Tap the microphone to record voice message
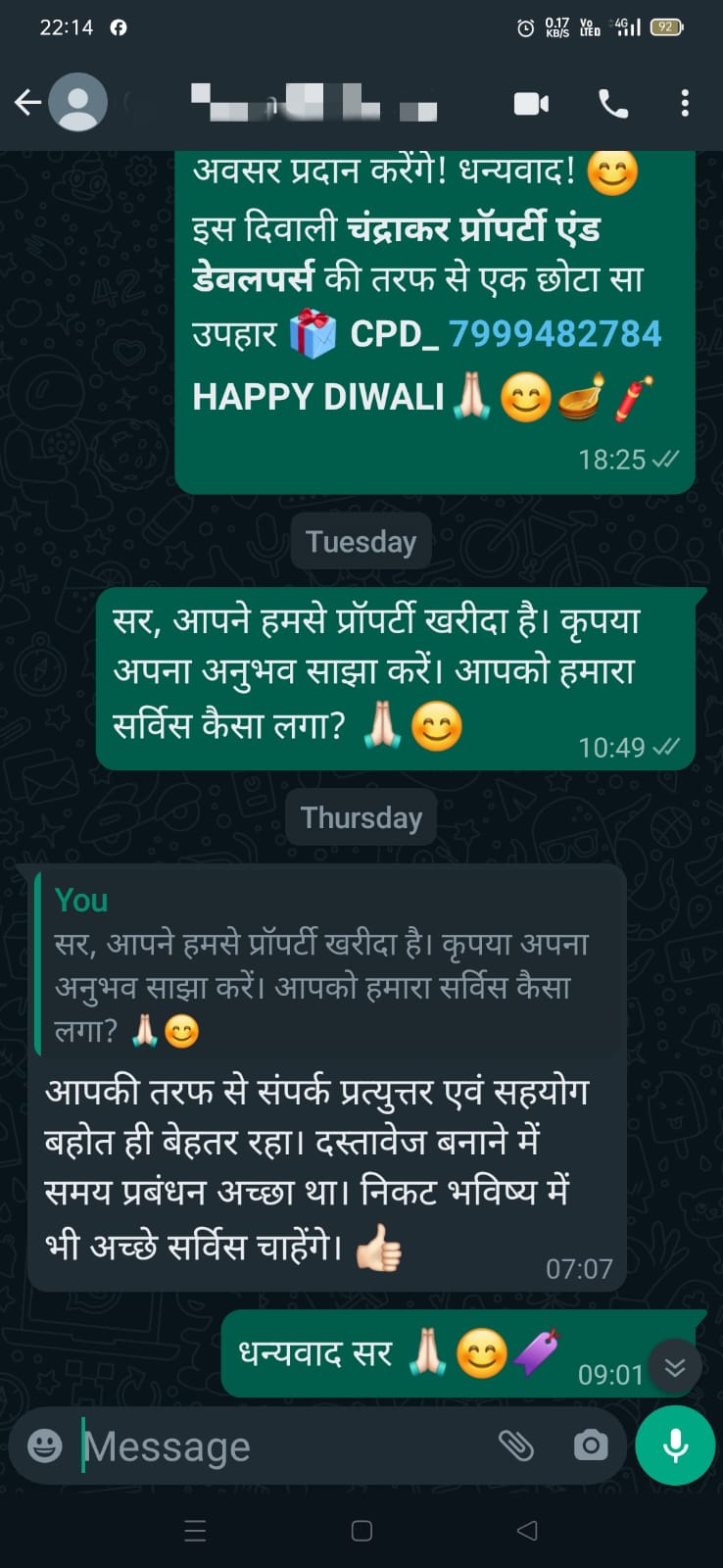 click(x=675, y=1445)
